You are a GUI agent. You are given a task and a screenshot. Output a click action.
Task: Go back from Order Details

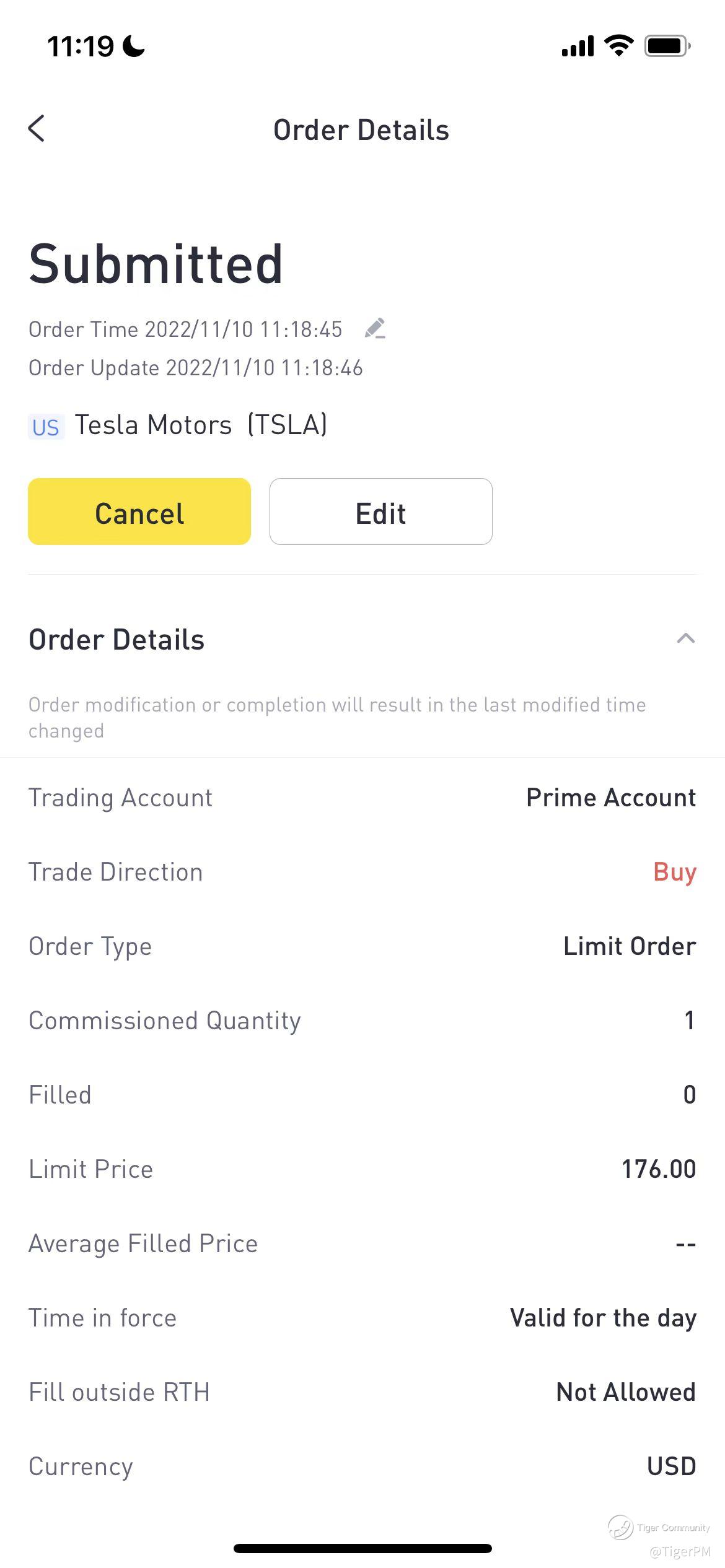(37, 129)
